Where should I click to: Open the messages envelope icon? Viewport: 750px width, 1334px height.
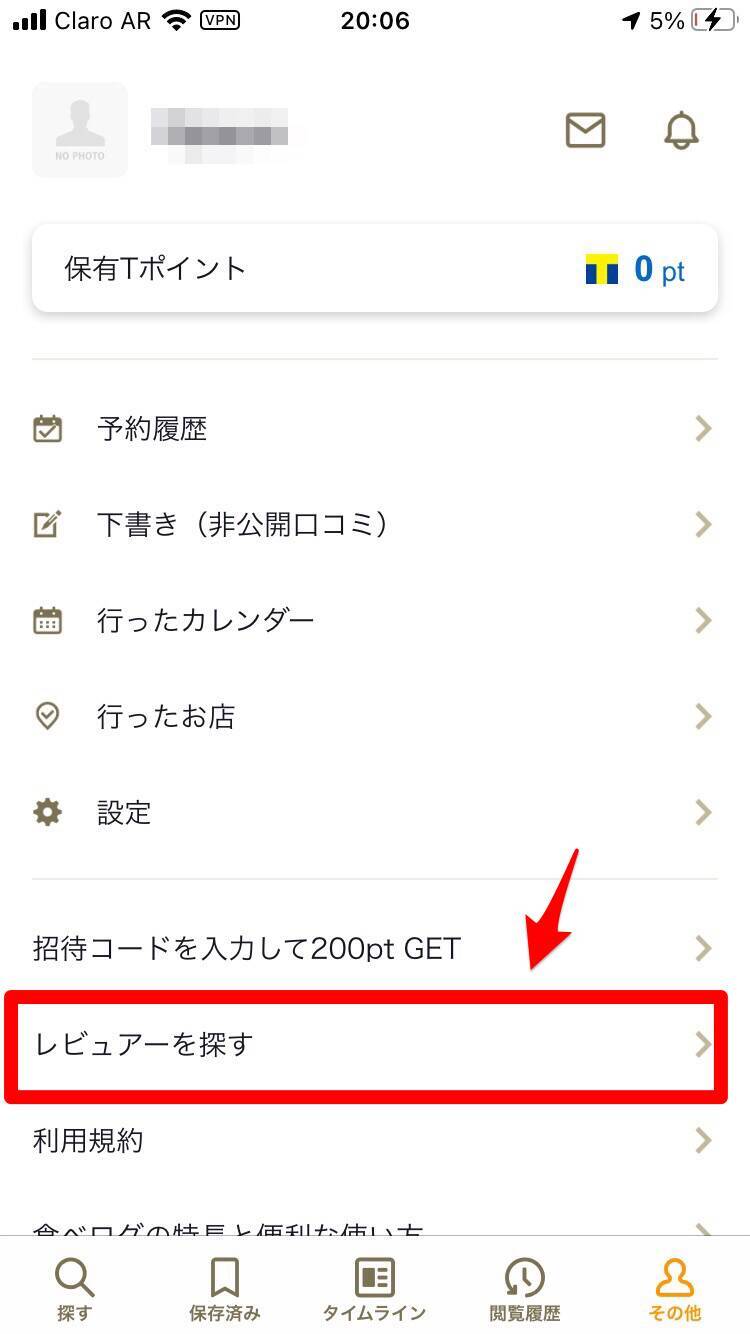tap(585, 130)
